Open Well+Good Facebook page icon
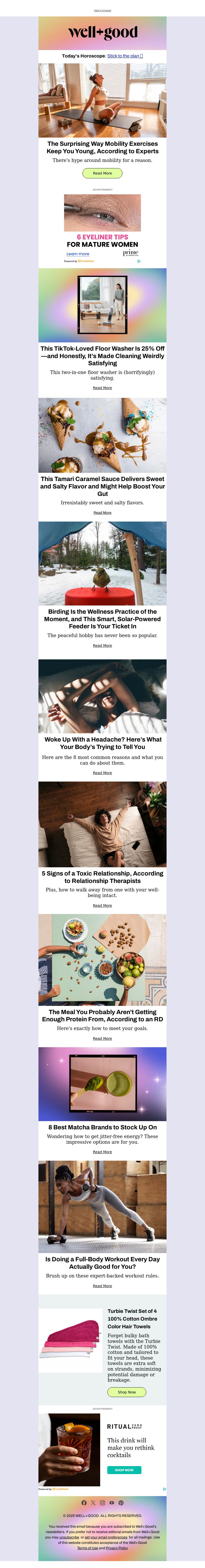Viewport: 205px width, 1568px height. tap(84, 1502)
